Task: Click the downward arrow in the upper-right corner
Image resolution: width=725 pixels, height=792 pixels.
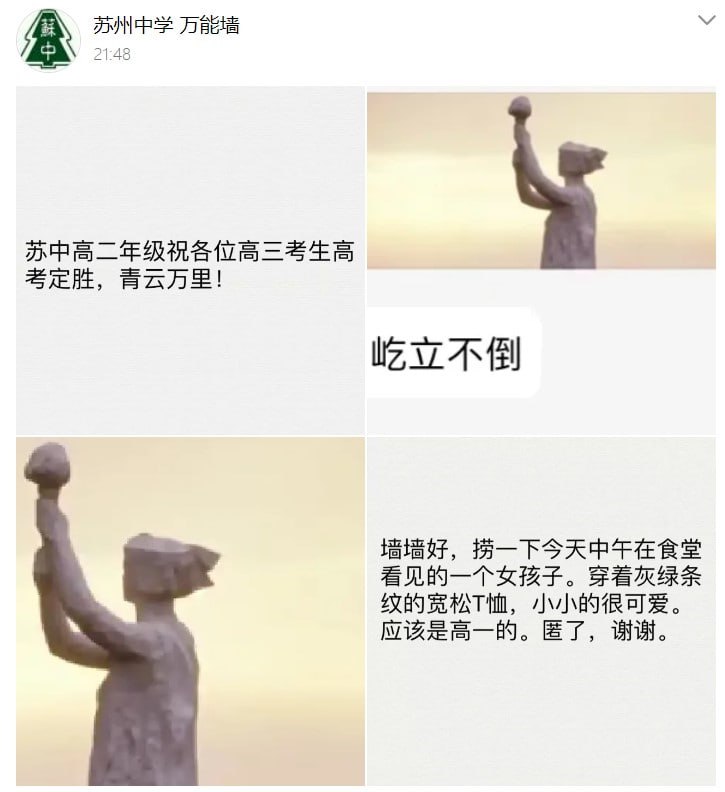Action: tap(706, 18)
